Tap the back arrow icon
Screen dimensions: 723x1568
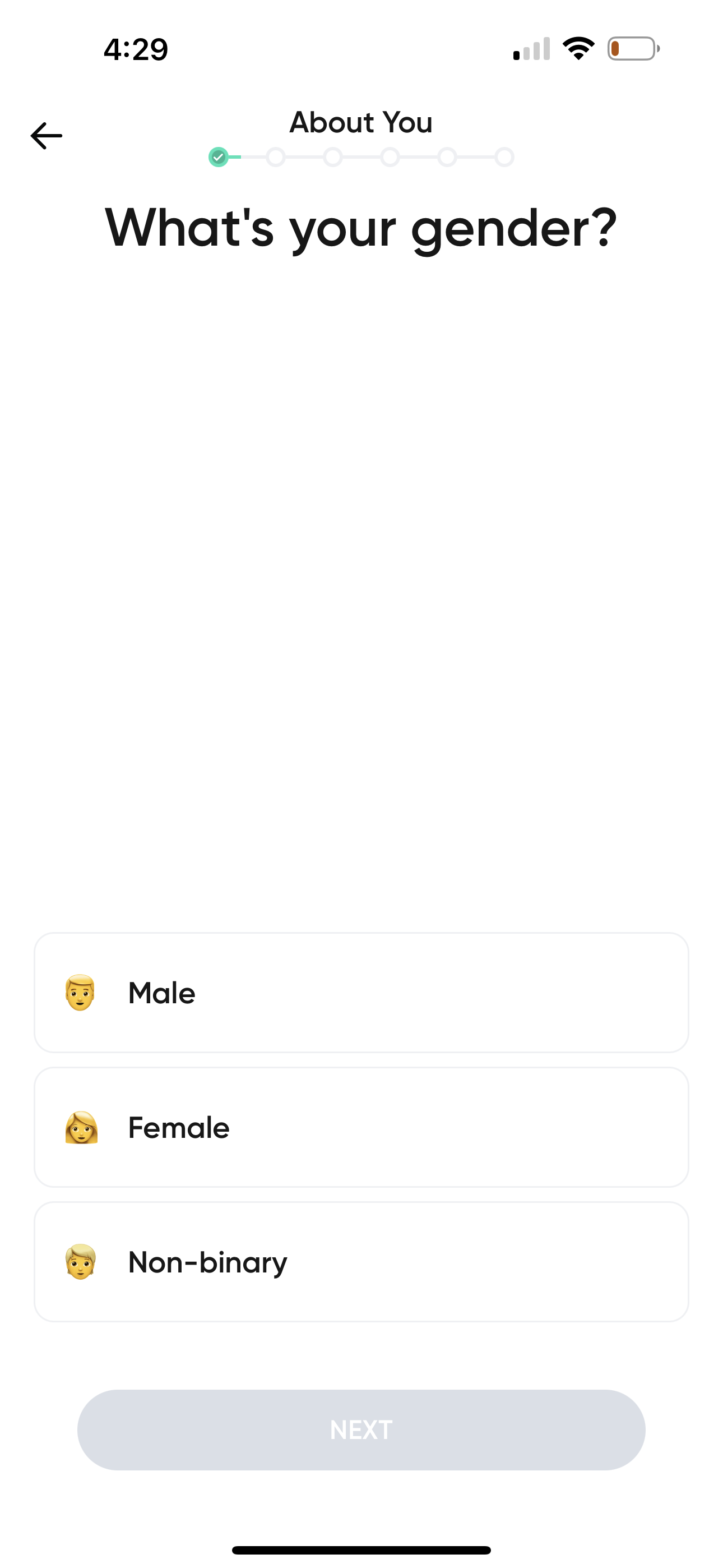click(x=47, y=135)
